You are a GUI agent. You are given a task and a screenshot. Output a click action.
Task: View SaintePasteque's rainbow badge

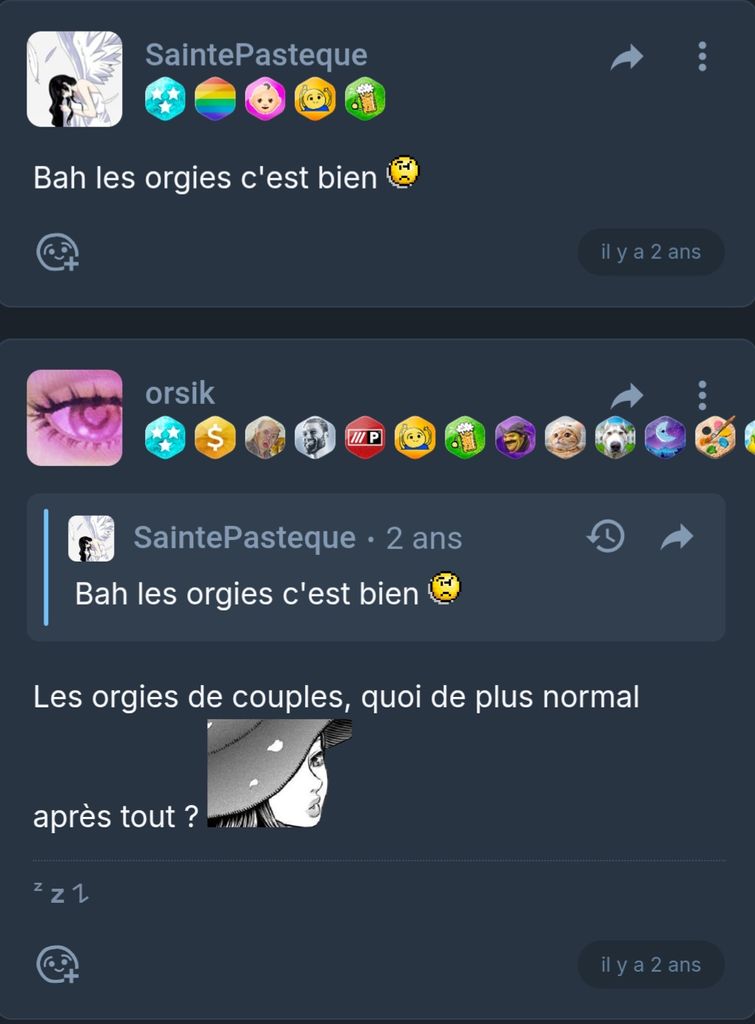215,99
